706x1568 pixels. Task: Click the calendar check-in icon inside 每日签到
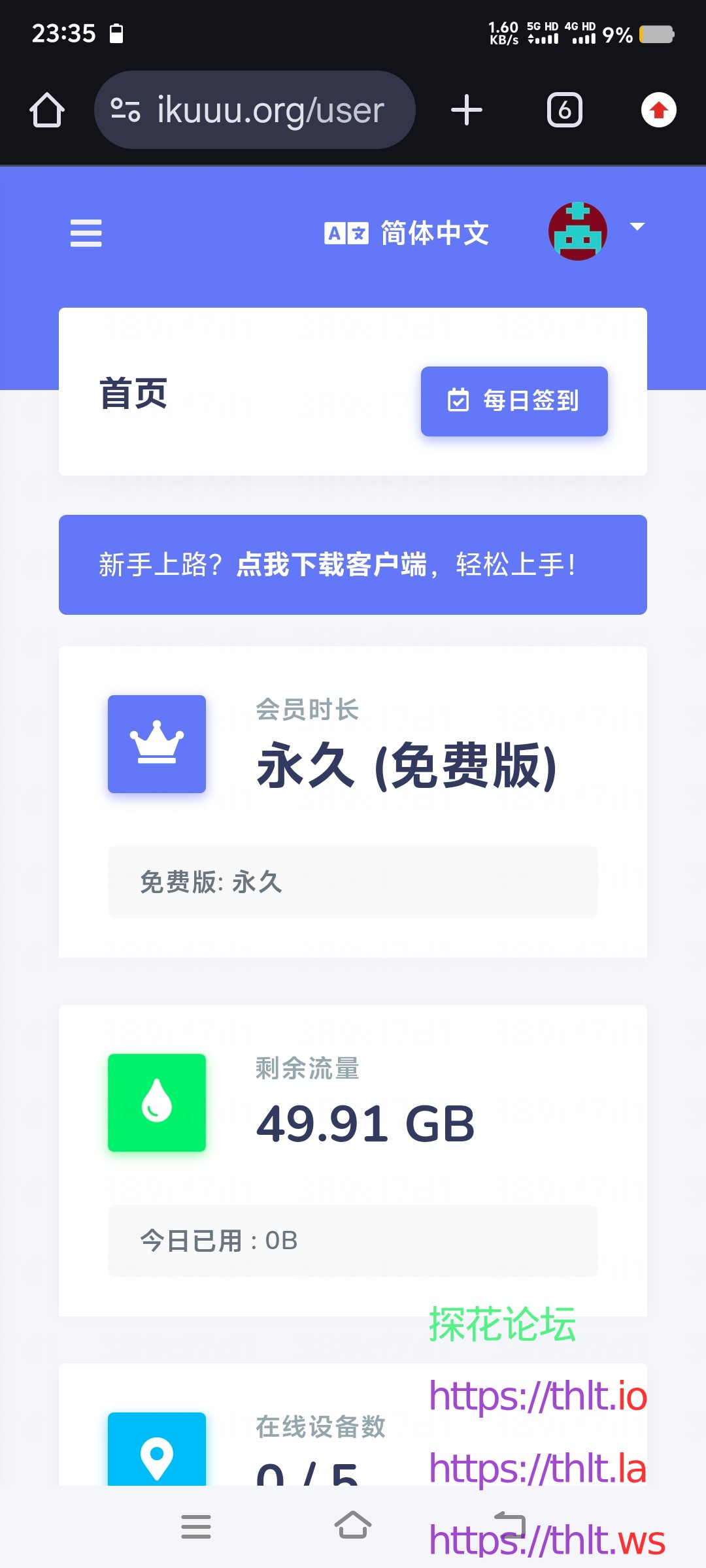point(458,401)
